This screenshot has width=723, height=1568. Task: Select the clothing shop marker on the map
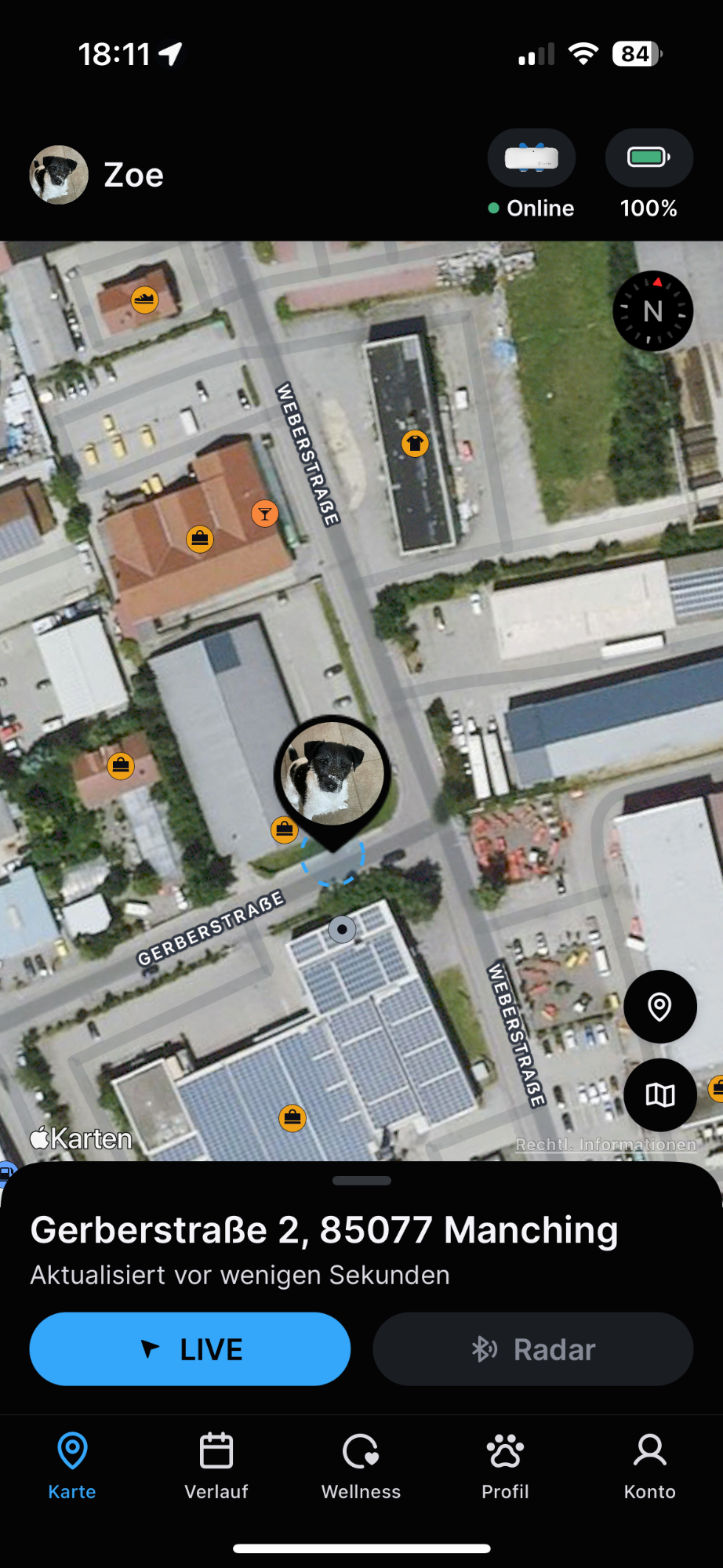point(415,444)
